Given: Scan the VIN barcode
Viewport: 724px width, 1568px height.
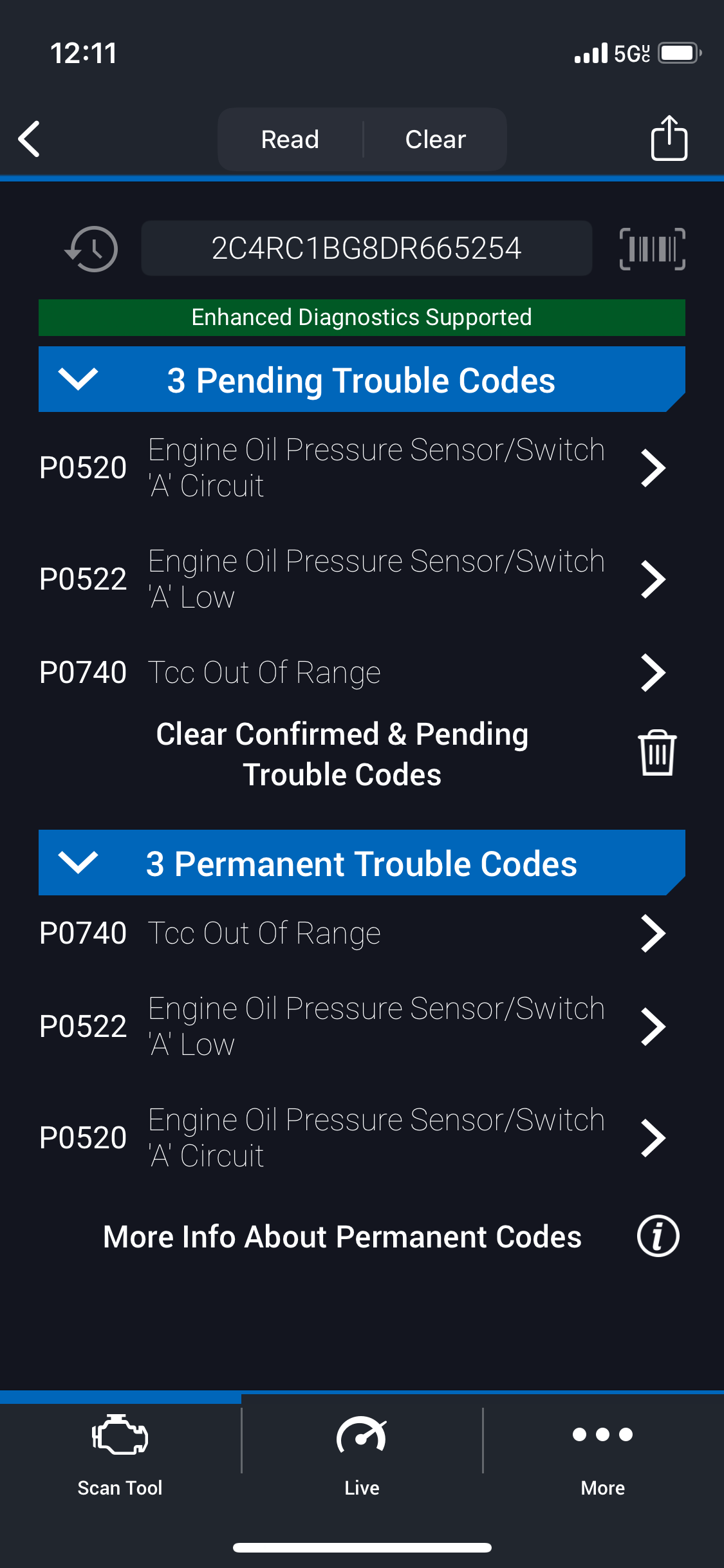Looking at the screenshot, I should (x=652, y=248).
